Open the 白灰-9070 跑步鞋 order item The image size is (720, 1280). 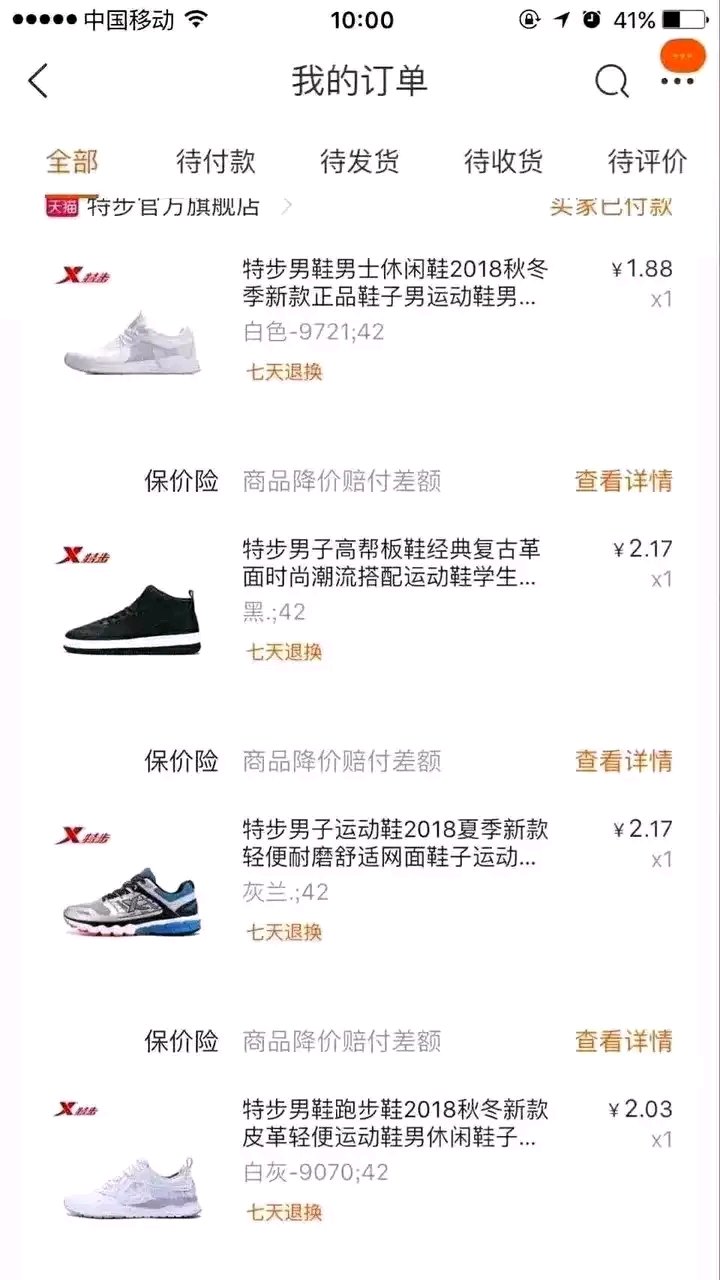(x=395, y=1124)
